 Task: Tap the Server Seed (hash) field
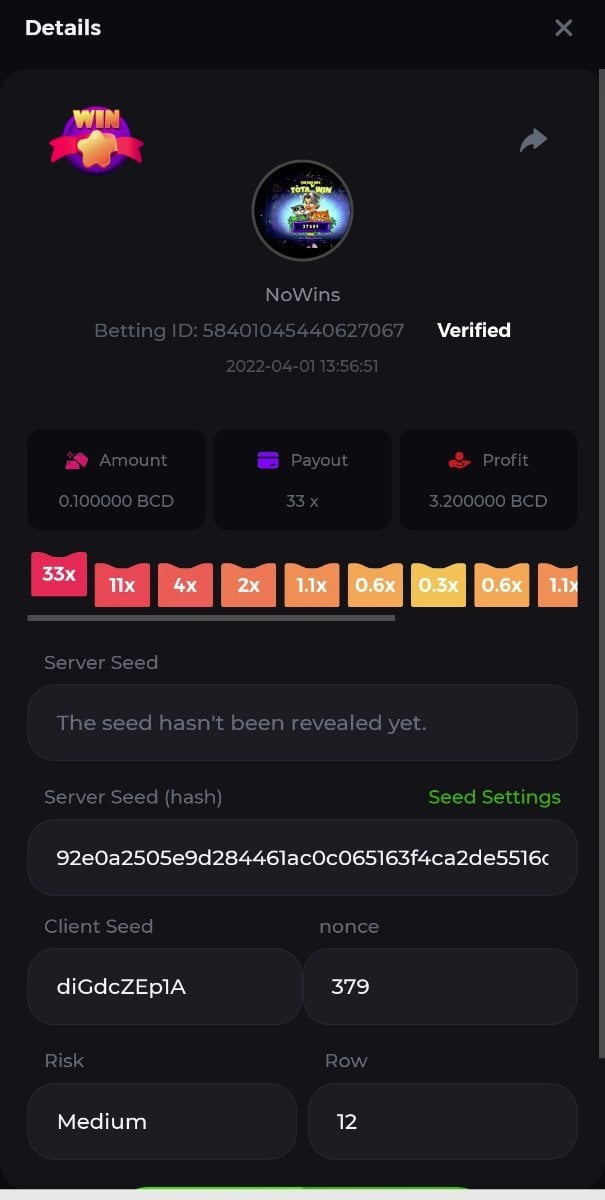302,858
